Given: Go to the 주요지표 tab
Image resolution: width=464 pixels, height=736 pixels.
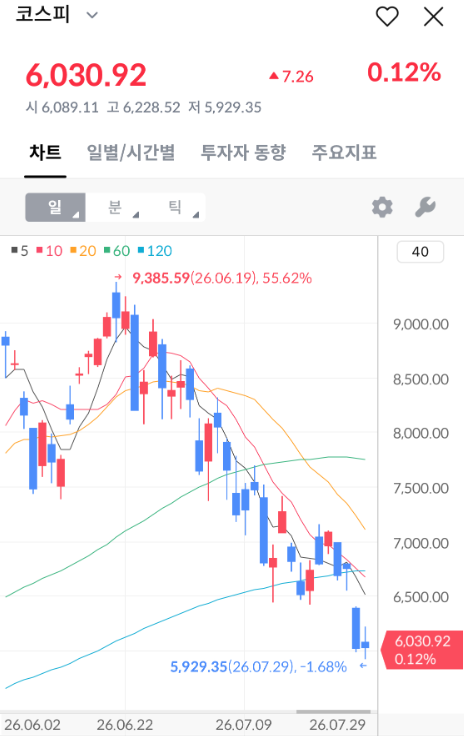Looking at the screenshot, I should [344, 153].
